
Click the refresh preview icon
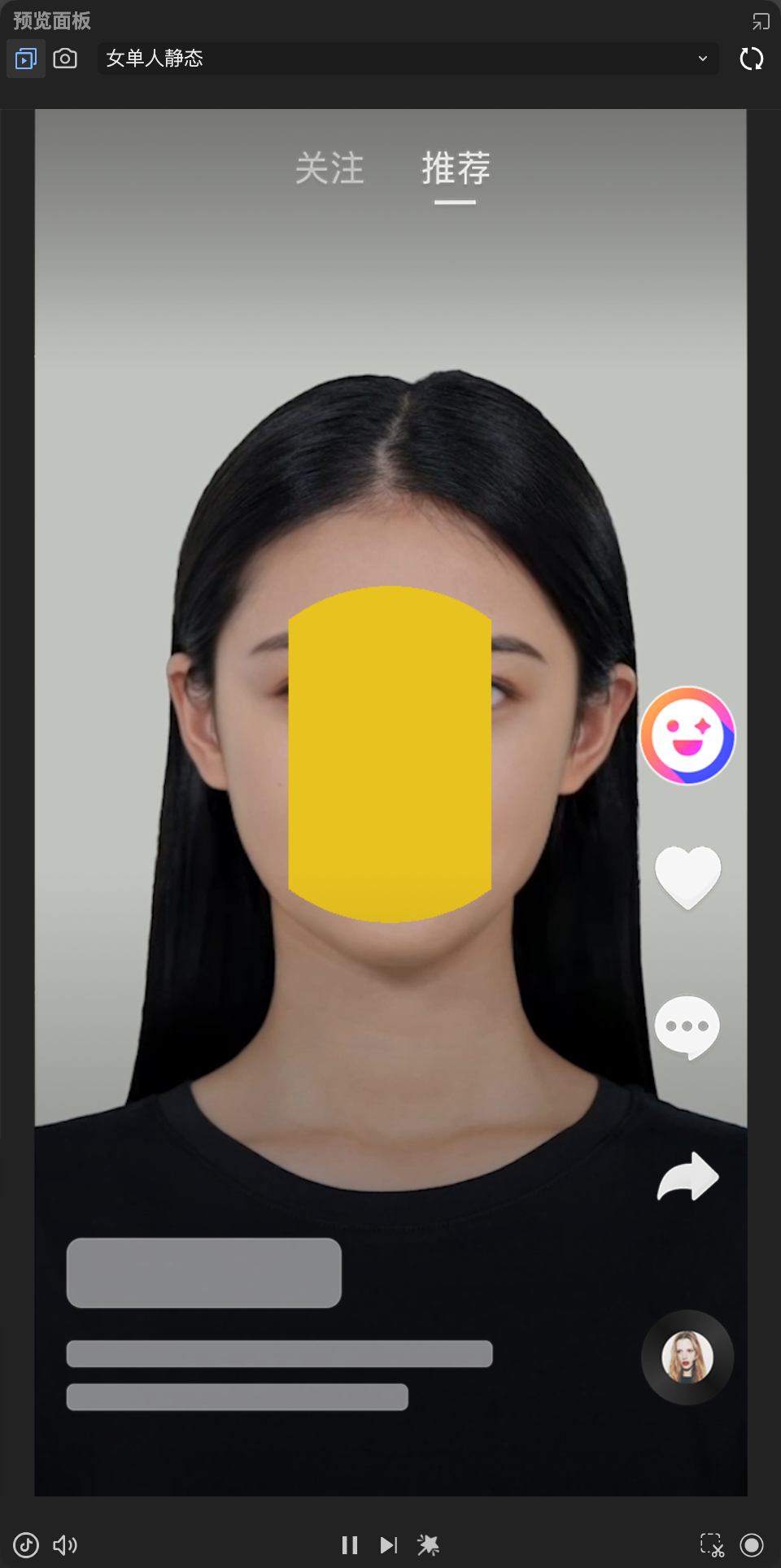point(752,59)
